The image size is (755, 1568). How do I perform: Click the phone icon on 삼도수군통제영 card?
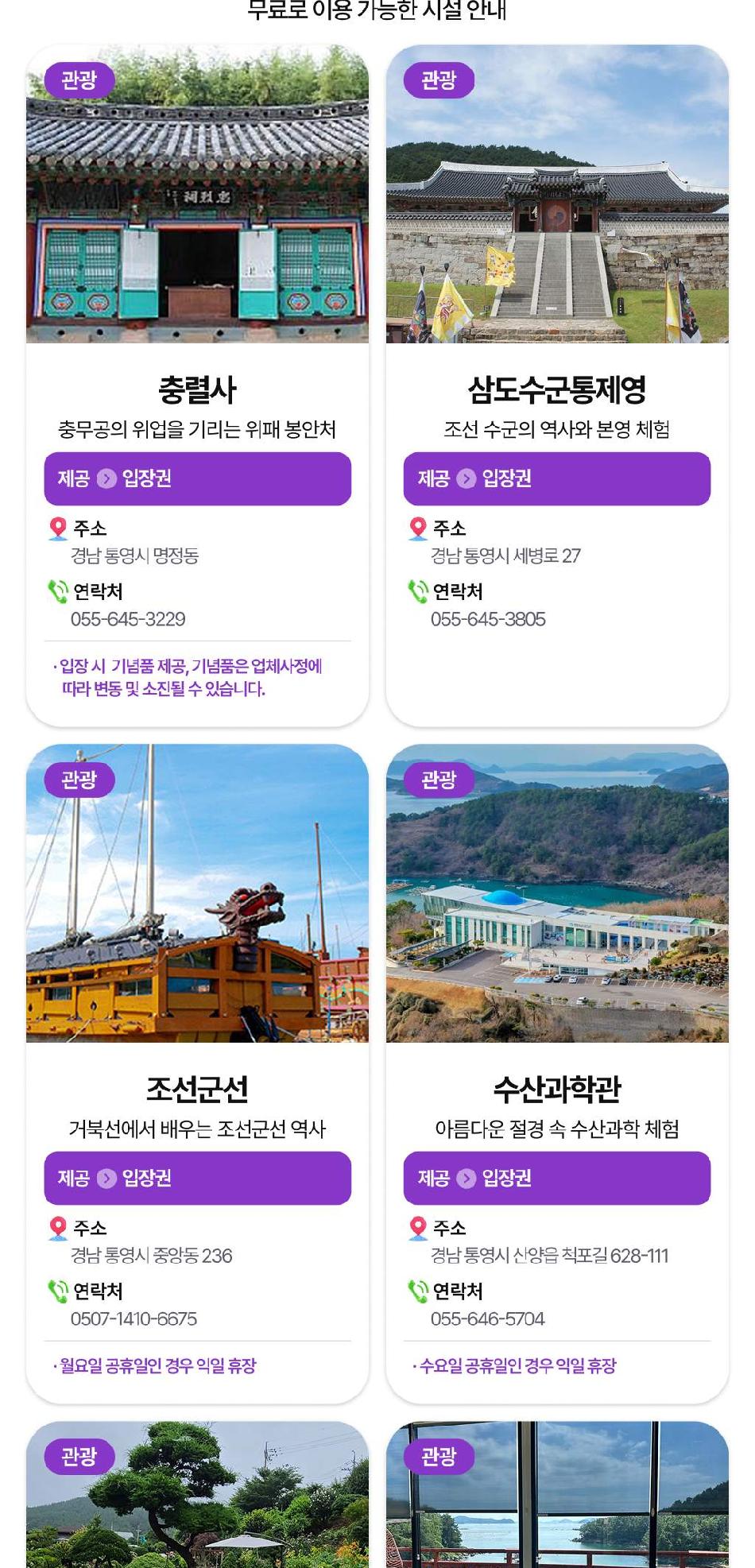416,590
